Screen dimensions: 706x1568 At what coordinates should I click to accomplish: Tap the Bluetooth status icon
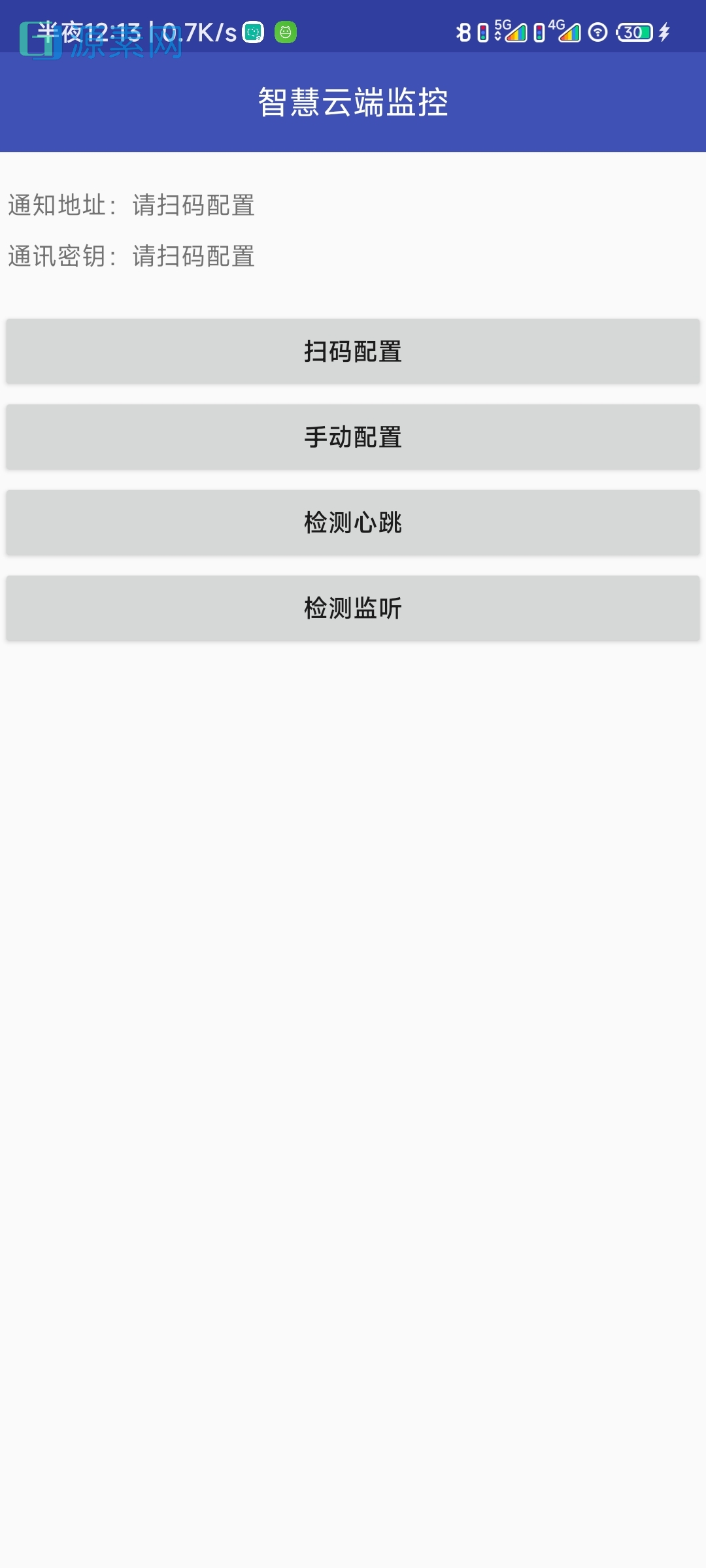tap(464, 30)
